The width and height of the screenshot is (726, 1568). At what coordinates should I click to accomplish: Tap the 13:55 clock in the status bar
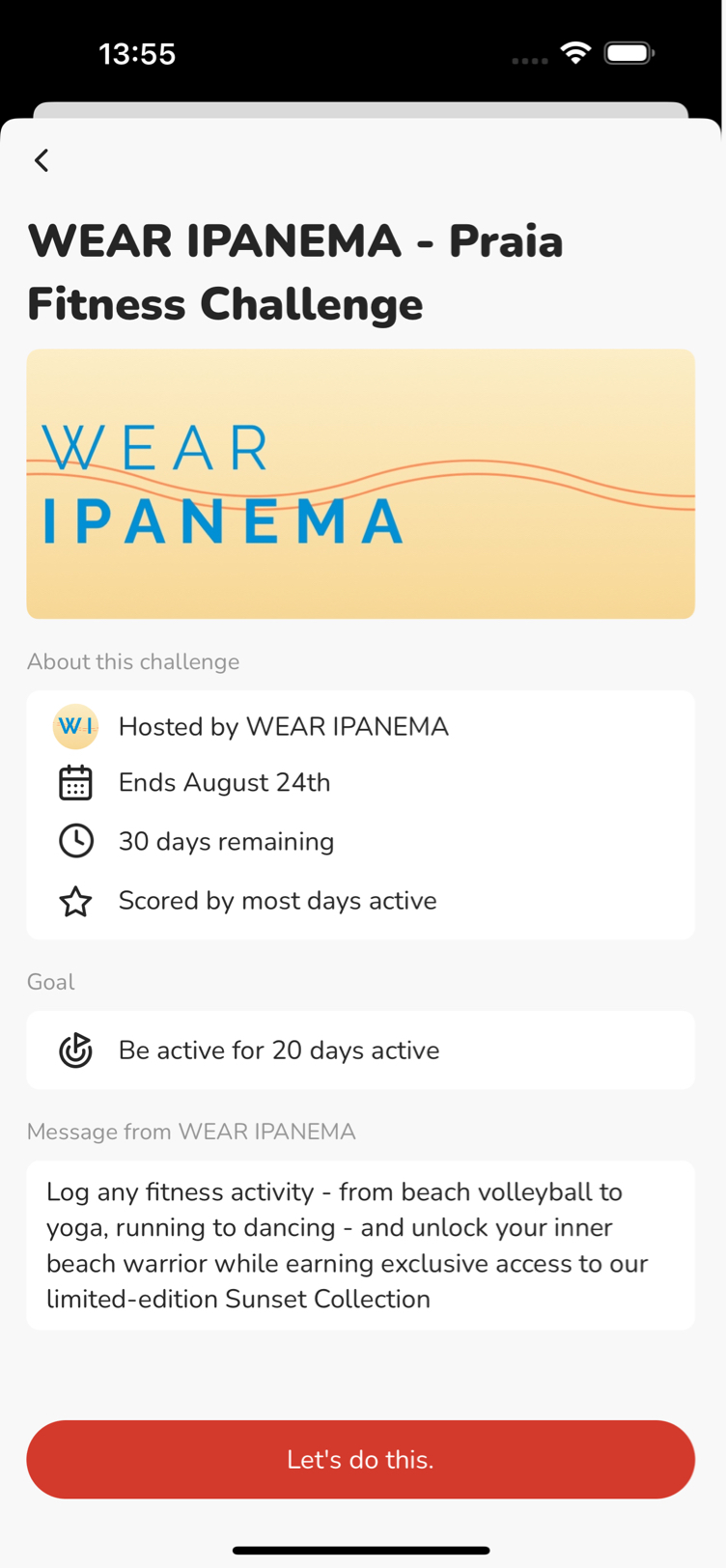click(138, 54)
